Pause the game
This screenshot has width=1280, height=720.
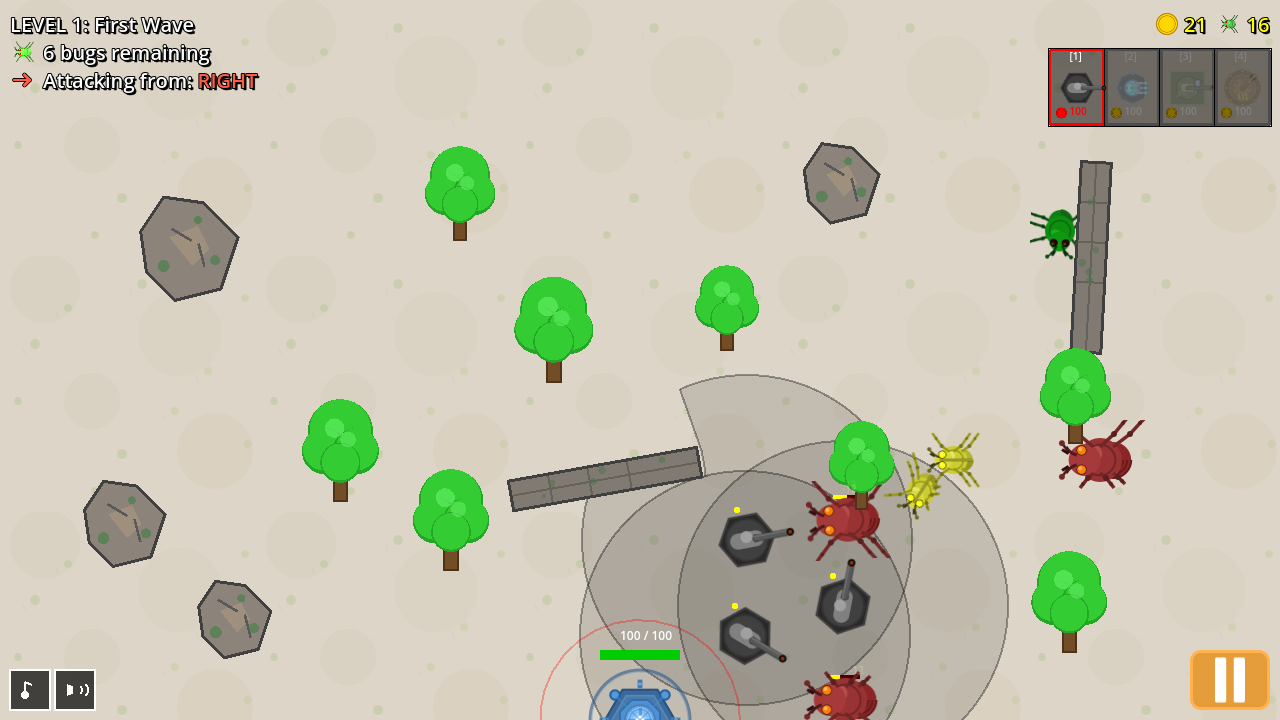pyautogui.click(x=1229, y=680)
